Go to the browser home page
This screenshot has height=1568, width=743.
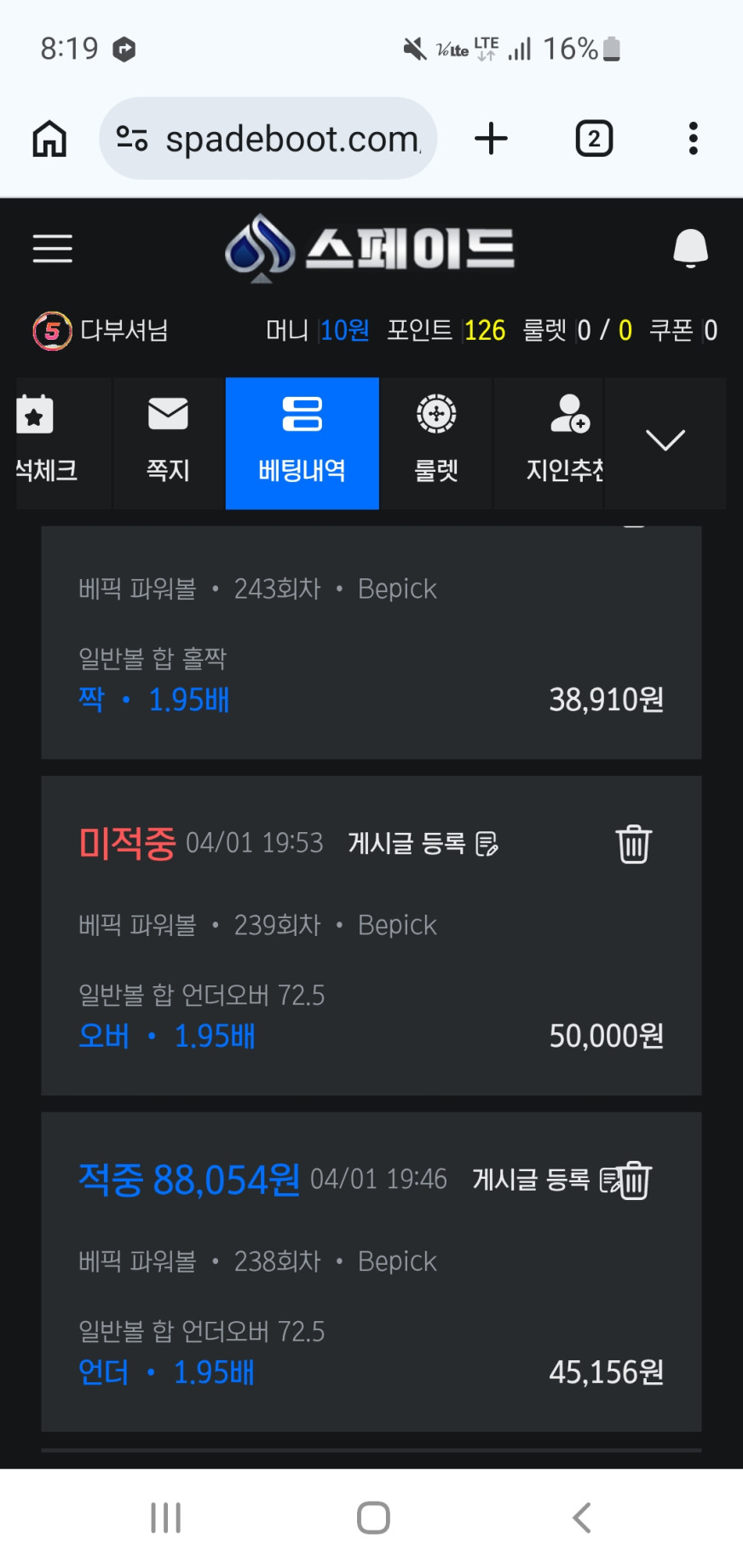click(x=49, y=139)
